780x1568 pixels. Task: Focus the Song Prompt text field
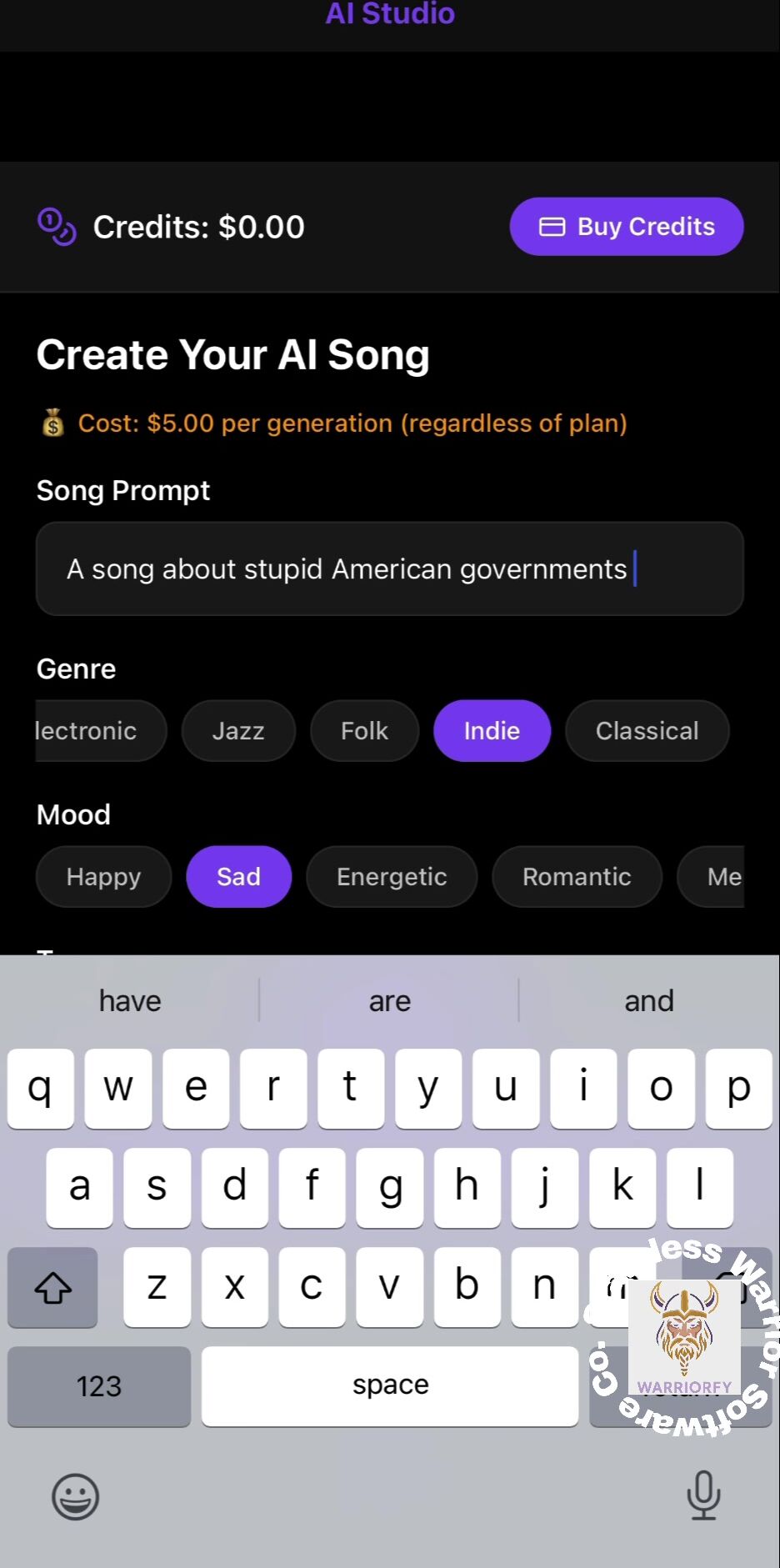[389, 569]
